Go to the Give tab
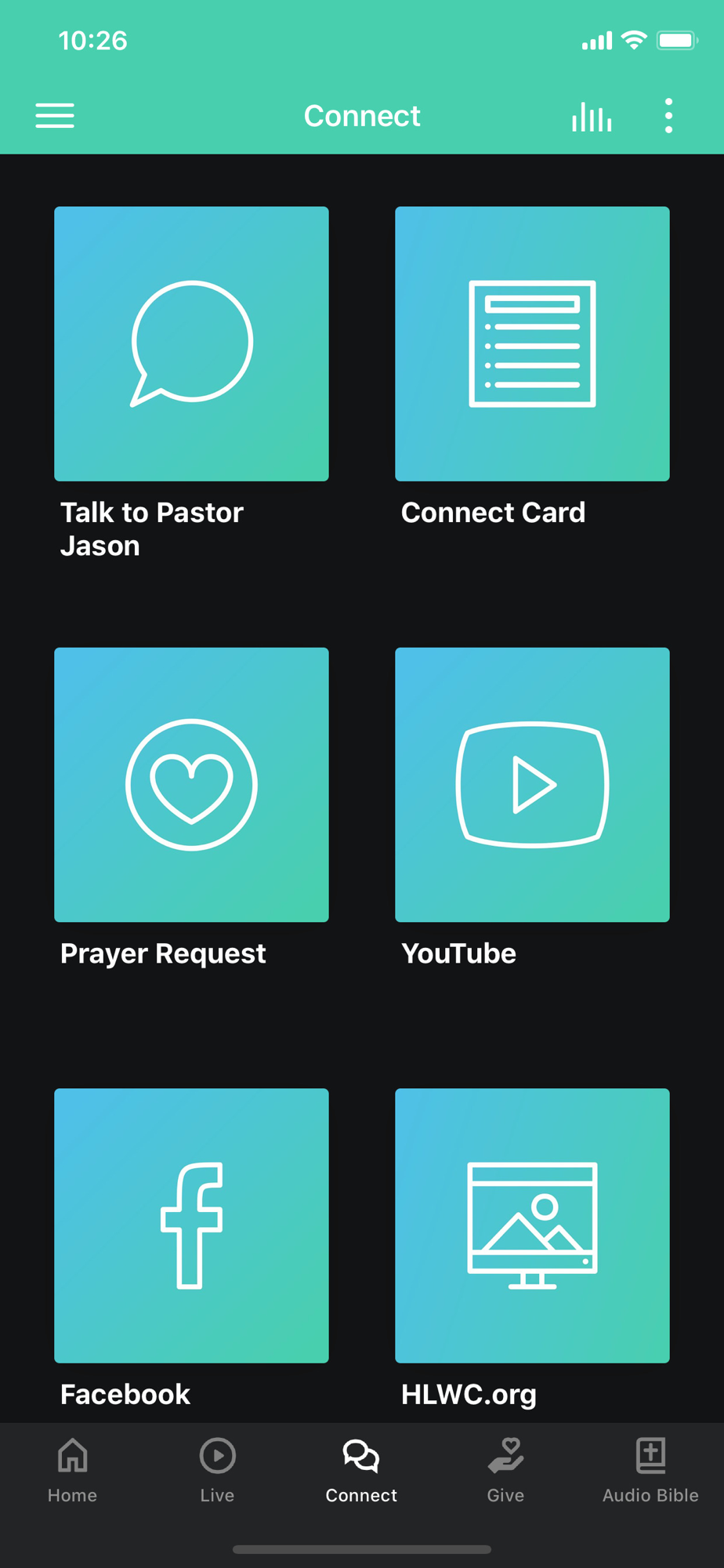 click(x=506, y=1471)
